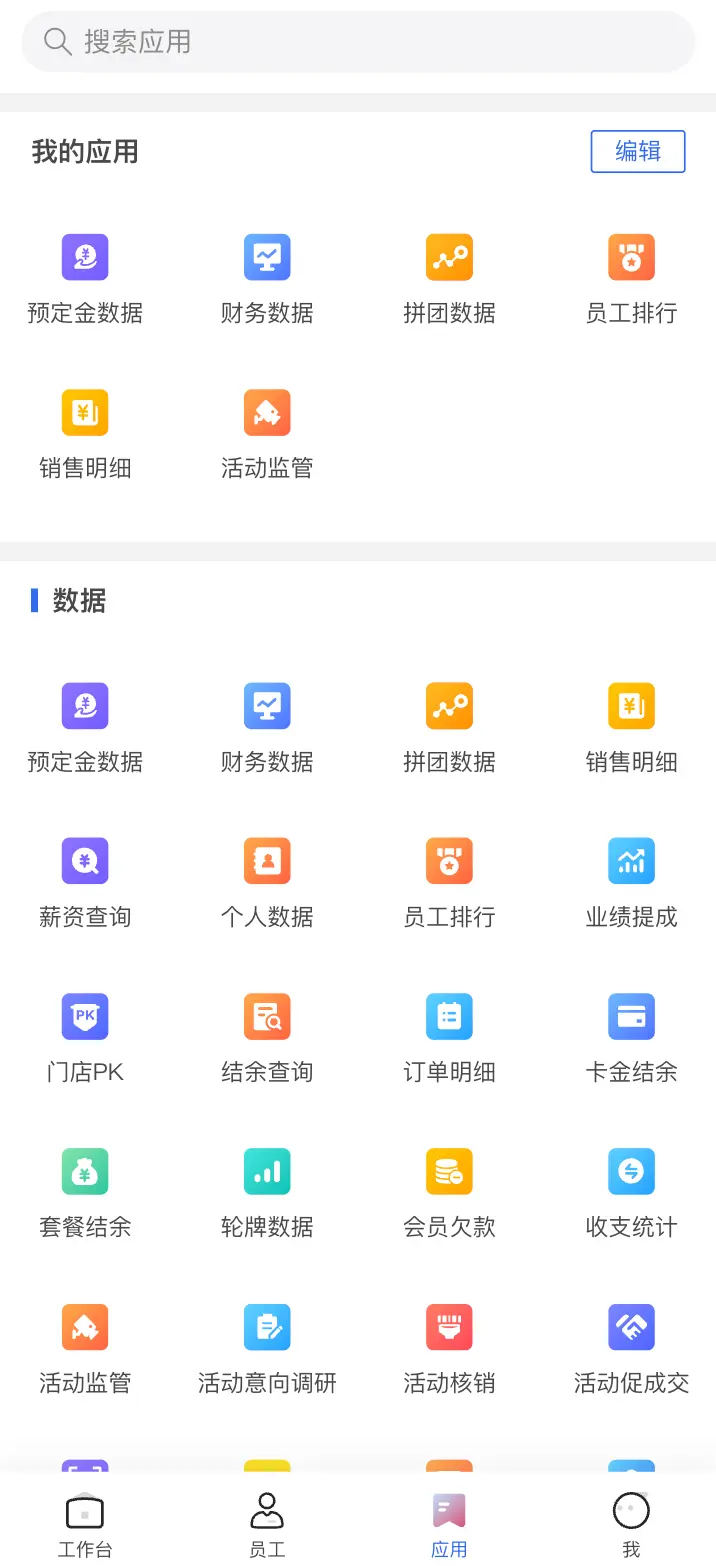The image size is (716, 1566).
Task: Switch to the 工作台 tab
Action: [85, 1525]
